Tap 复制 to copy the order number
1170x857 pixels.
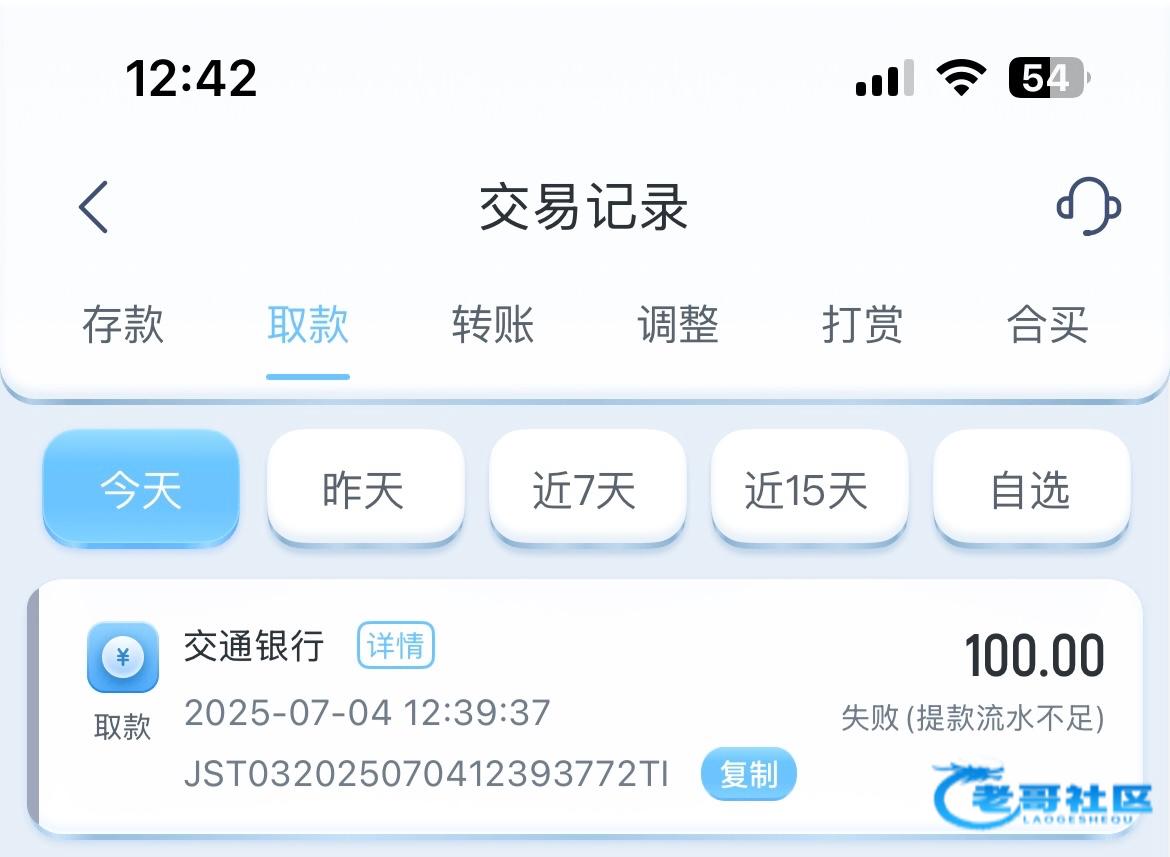point(748,774)
